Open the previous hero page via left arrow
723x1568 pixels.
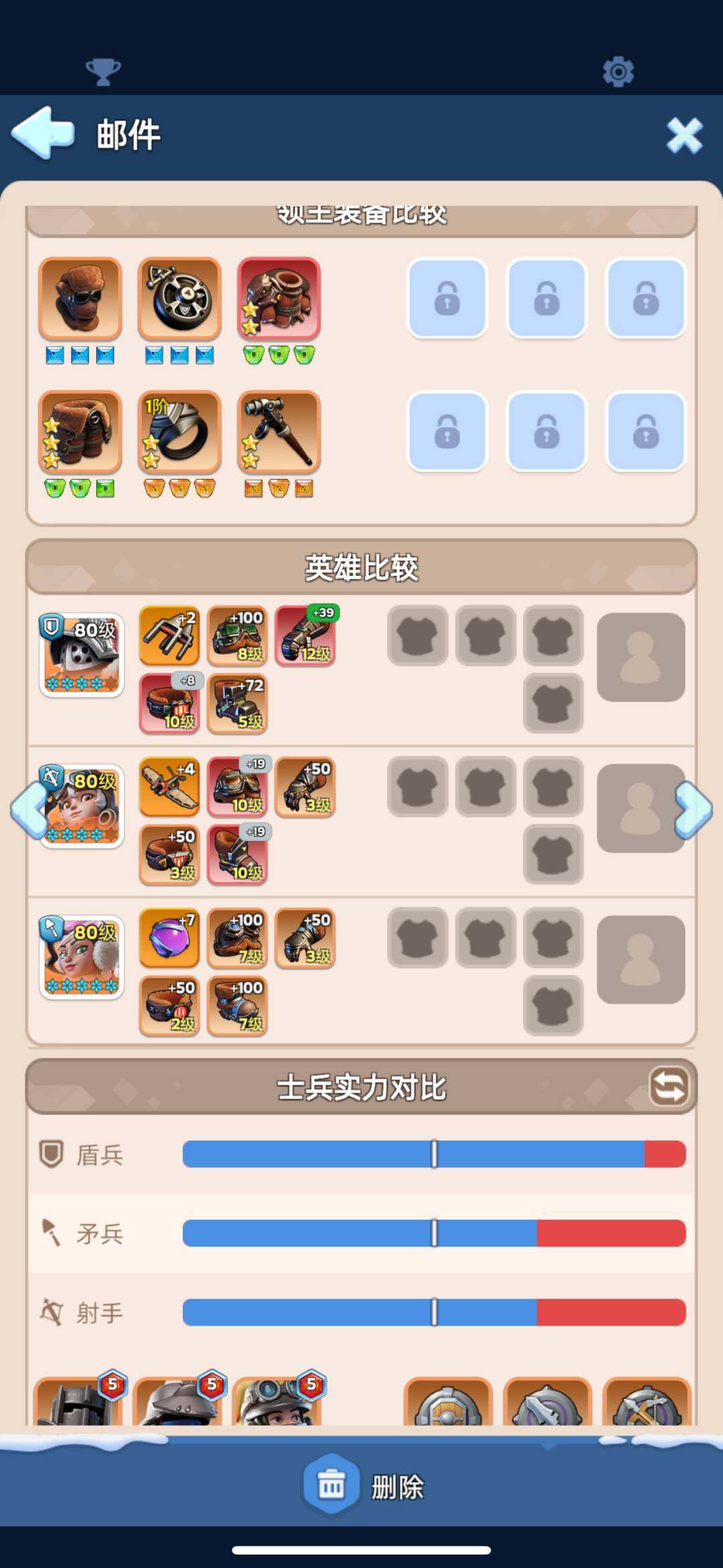click(x=28, y=808)
